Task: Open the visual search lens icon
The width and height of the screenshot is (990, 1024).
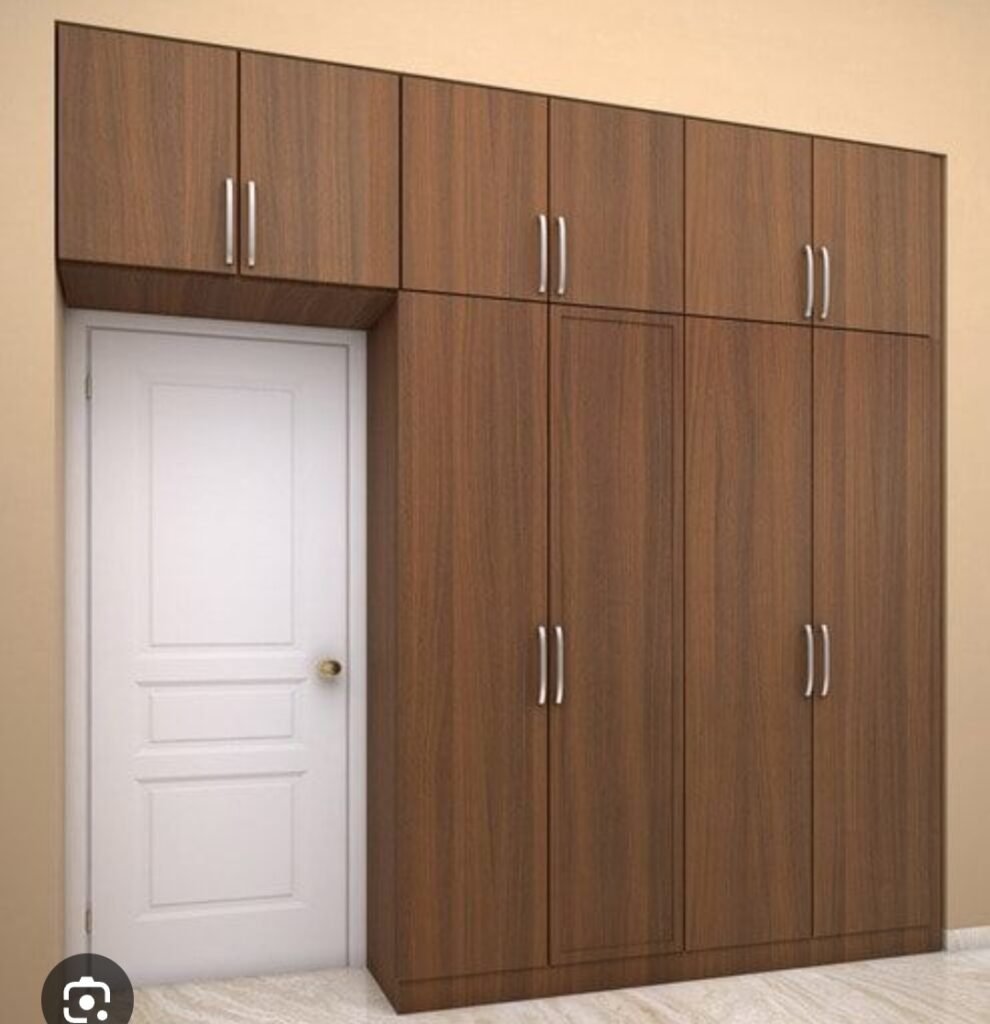Action: point(86,995)
